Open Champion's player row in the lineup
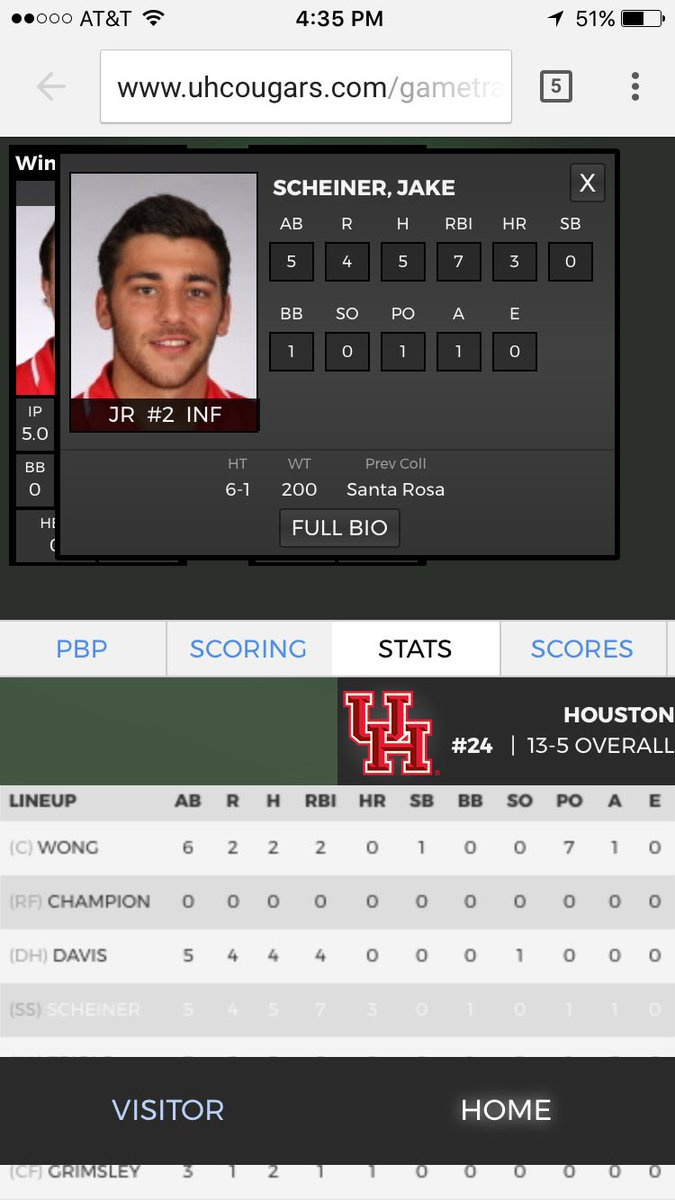Viewport: 675px width, 1200px height. coord(337,902)
